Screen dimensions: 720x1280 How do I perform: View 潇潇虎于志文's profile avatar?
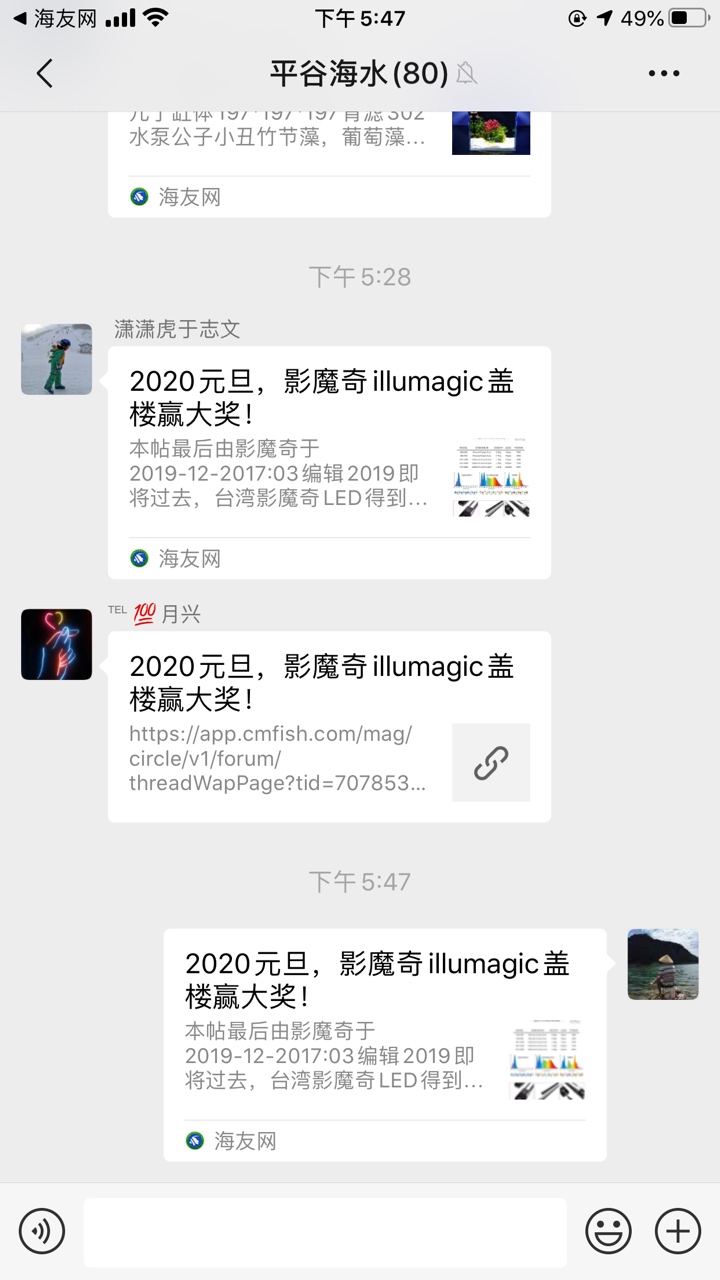coord(57,359)
